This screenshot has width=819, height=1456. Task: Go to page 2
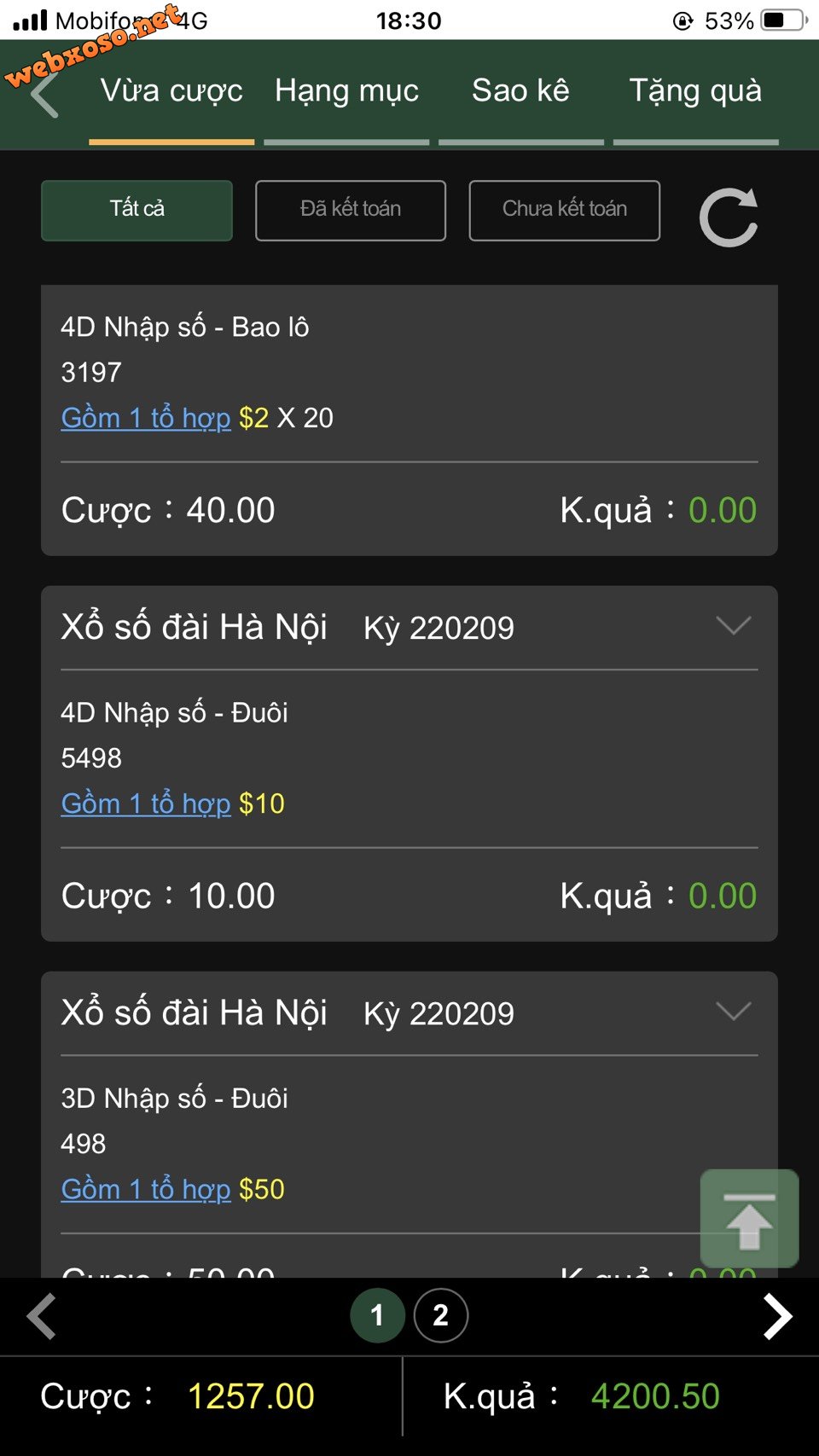(x=441, y=1315)
